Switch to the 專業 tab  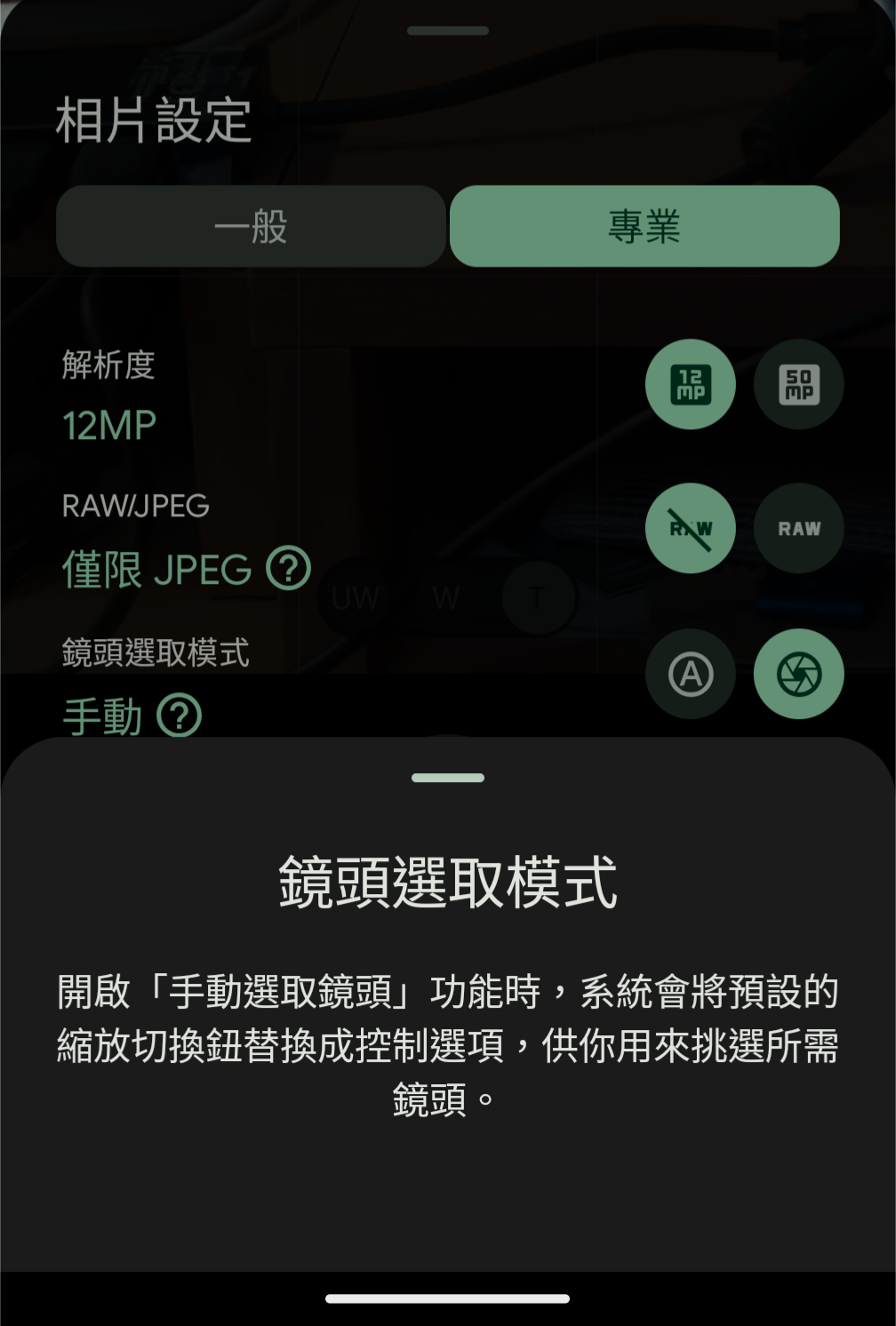click(644, 227)
